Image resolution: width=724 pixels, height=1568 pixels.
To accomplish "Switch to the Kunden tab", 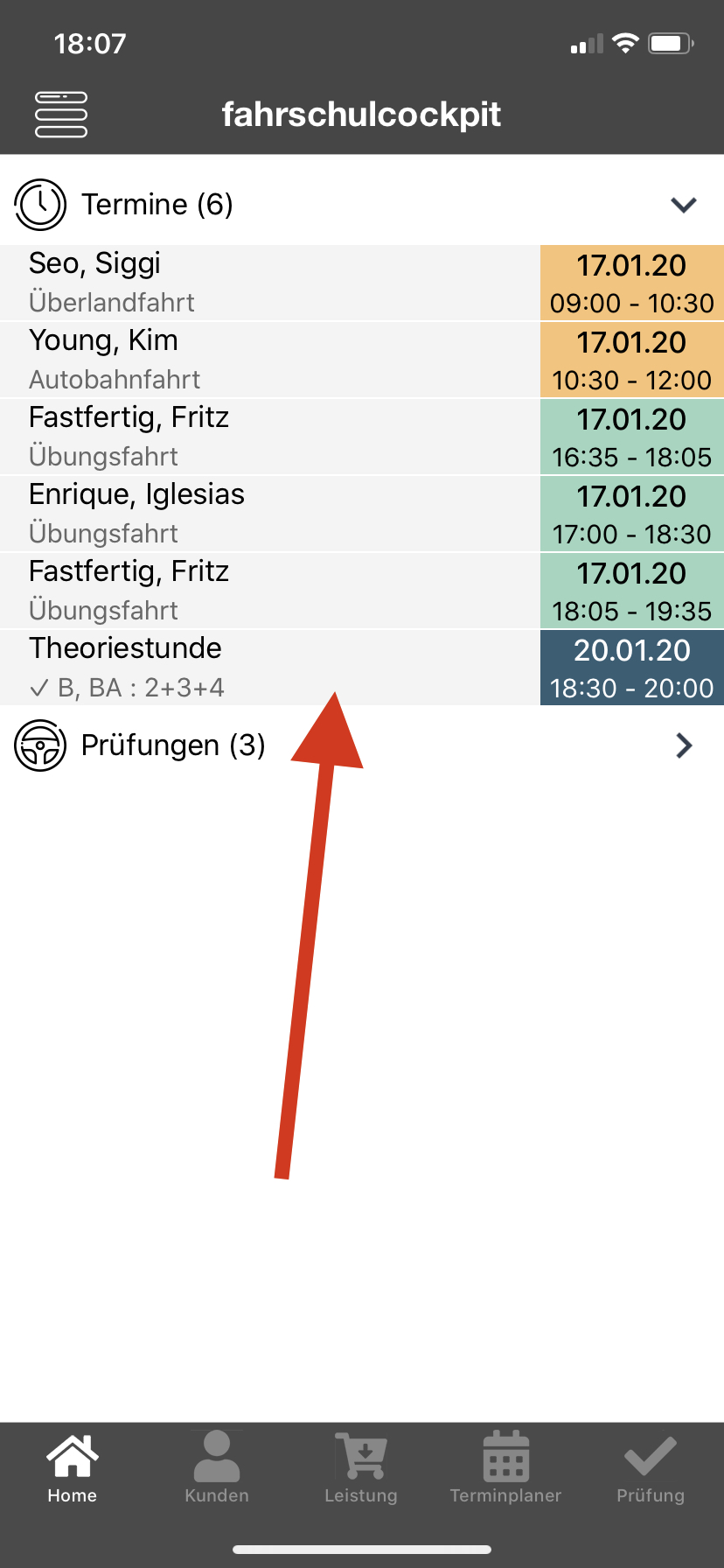I will pos(217,1470).
